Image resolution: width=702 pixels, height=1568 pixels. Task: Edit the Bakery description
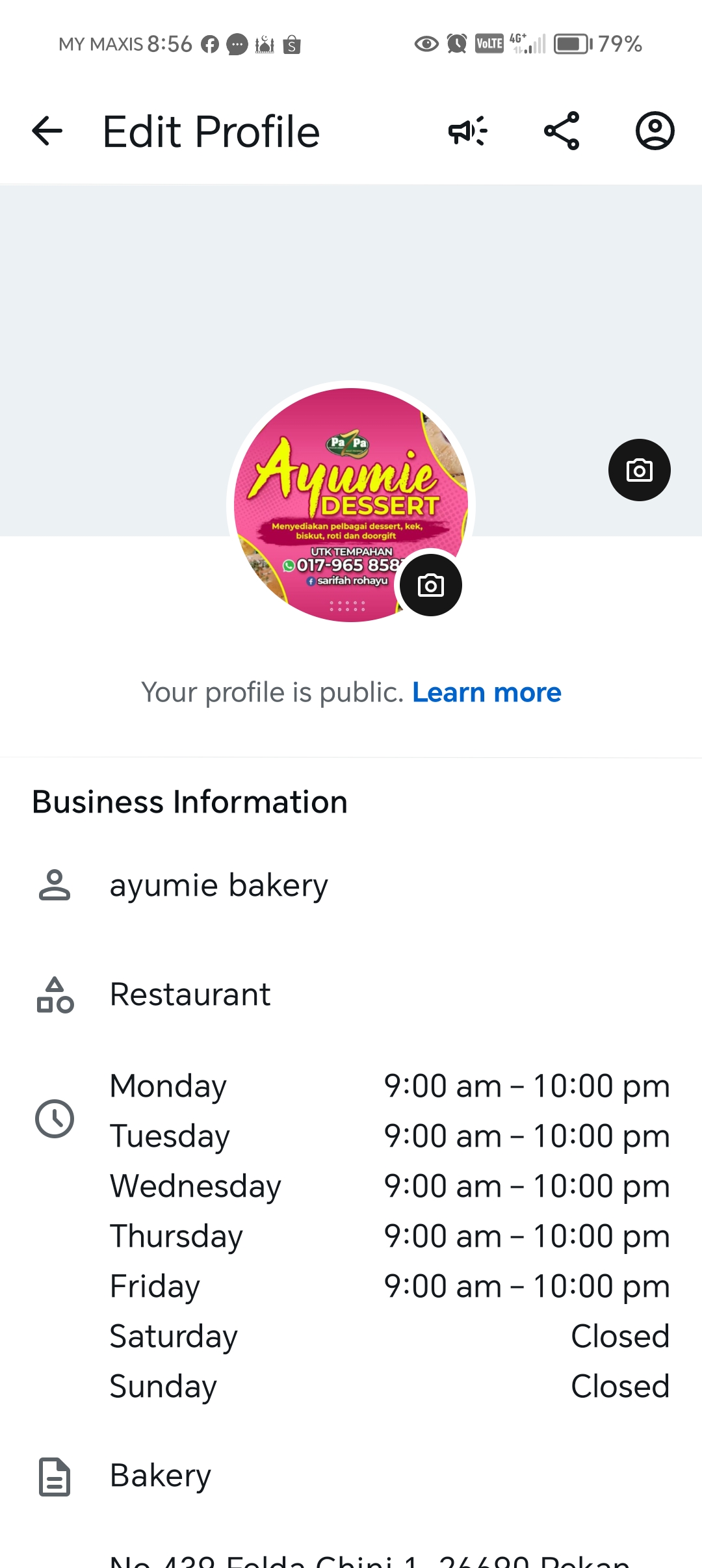click(160, 1476)
